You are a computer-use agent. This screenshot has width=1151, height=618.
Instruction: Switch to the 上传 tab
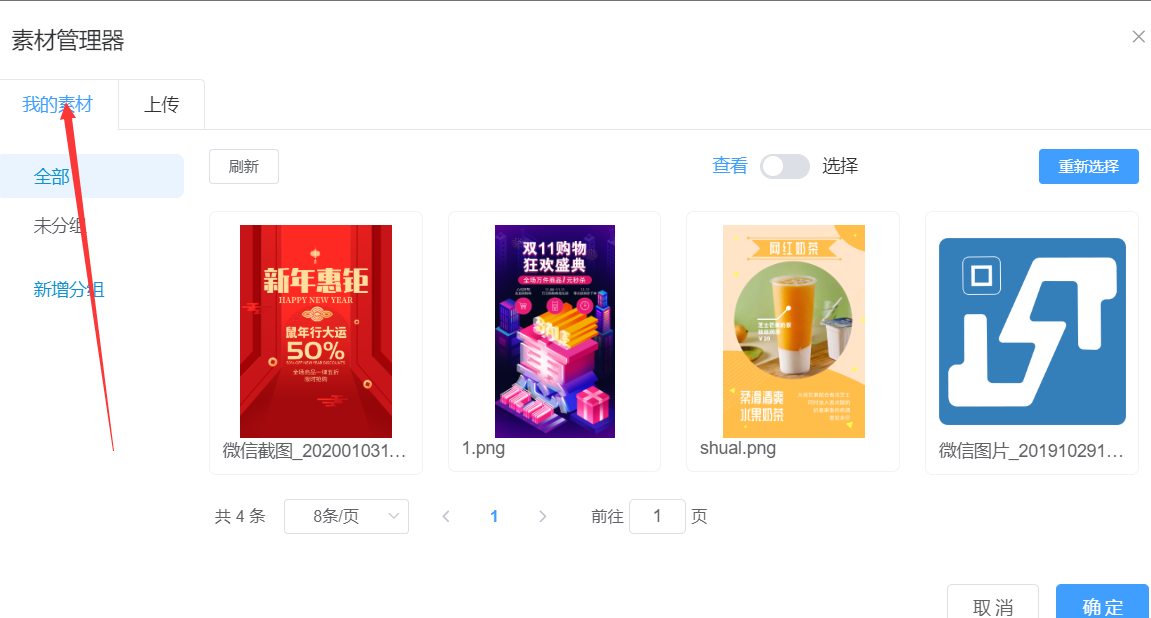tap(161, 105)
